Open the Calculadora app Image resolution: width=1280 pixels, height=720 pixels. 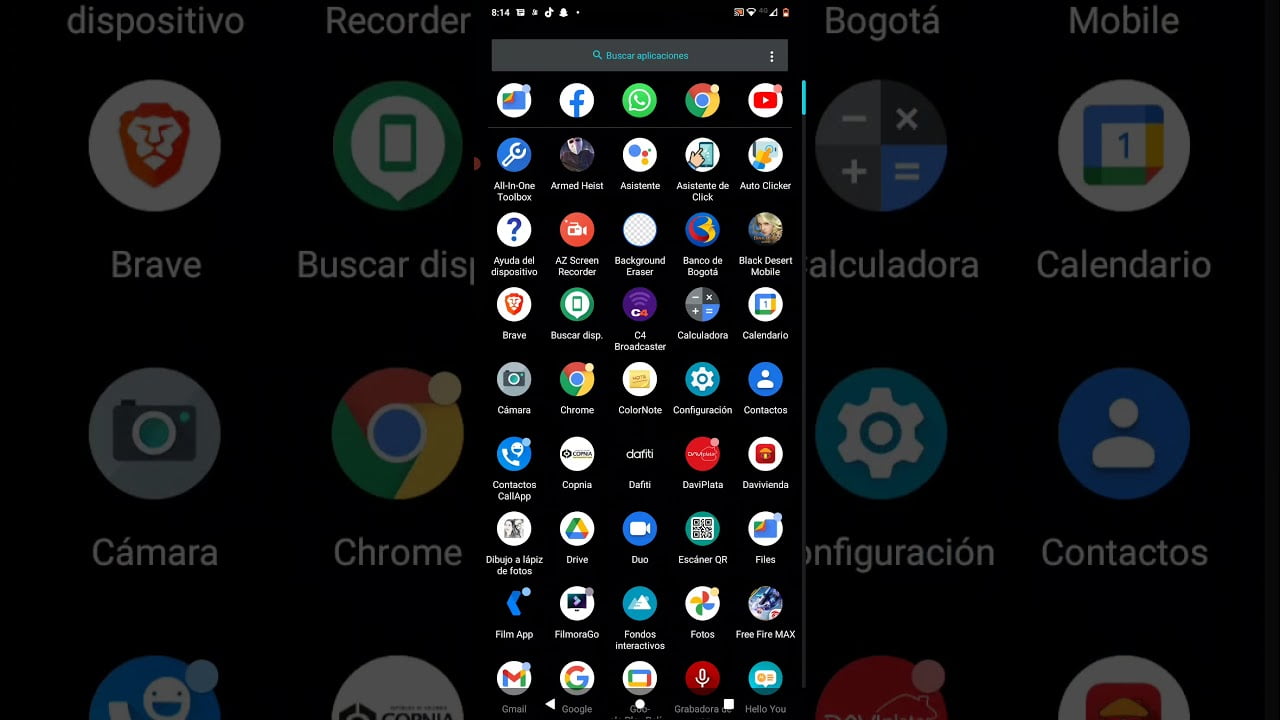(x=702, y=305)
